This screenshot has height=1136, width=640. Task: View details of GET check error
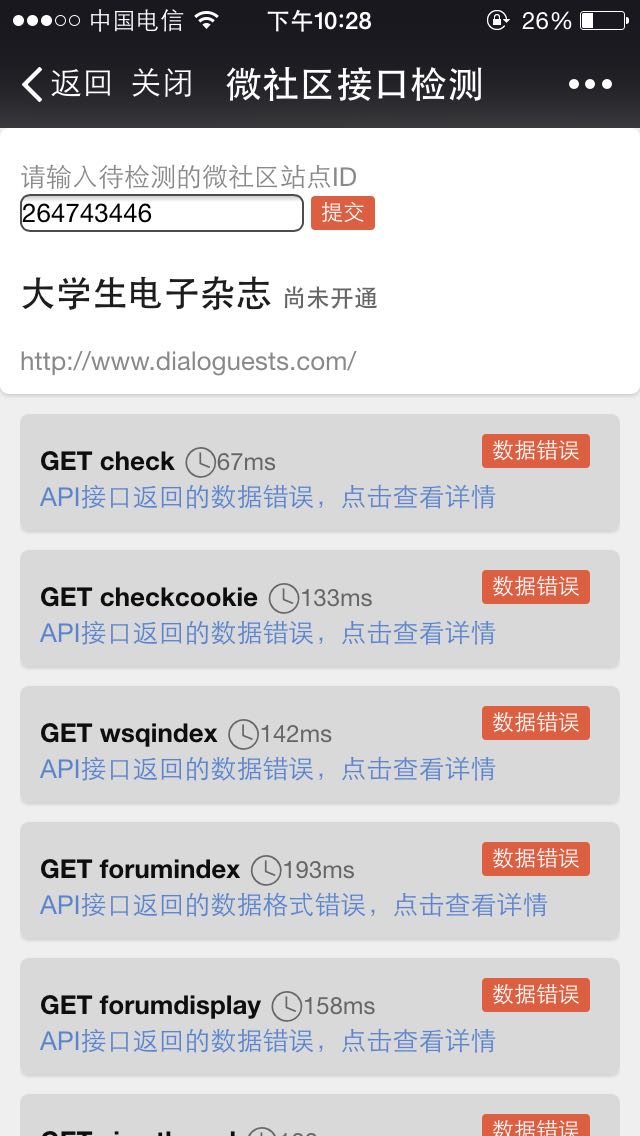click(268, 497)
